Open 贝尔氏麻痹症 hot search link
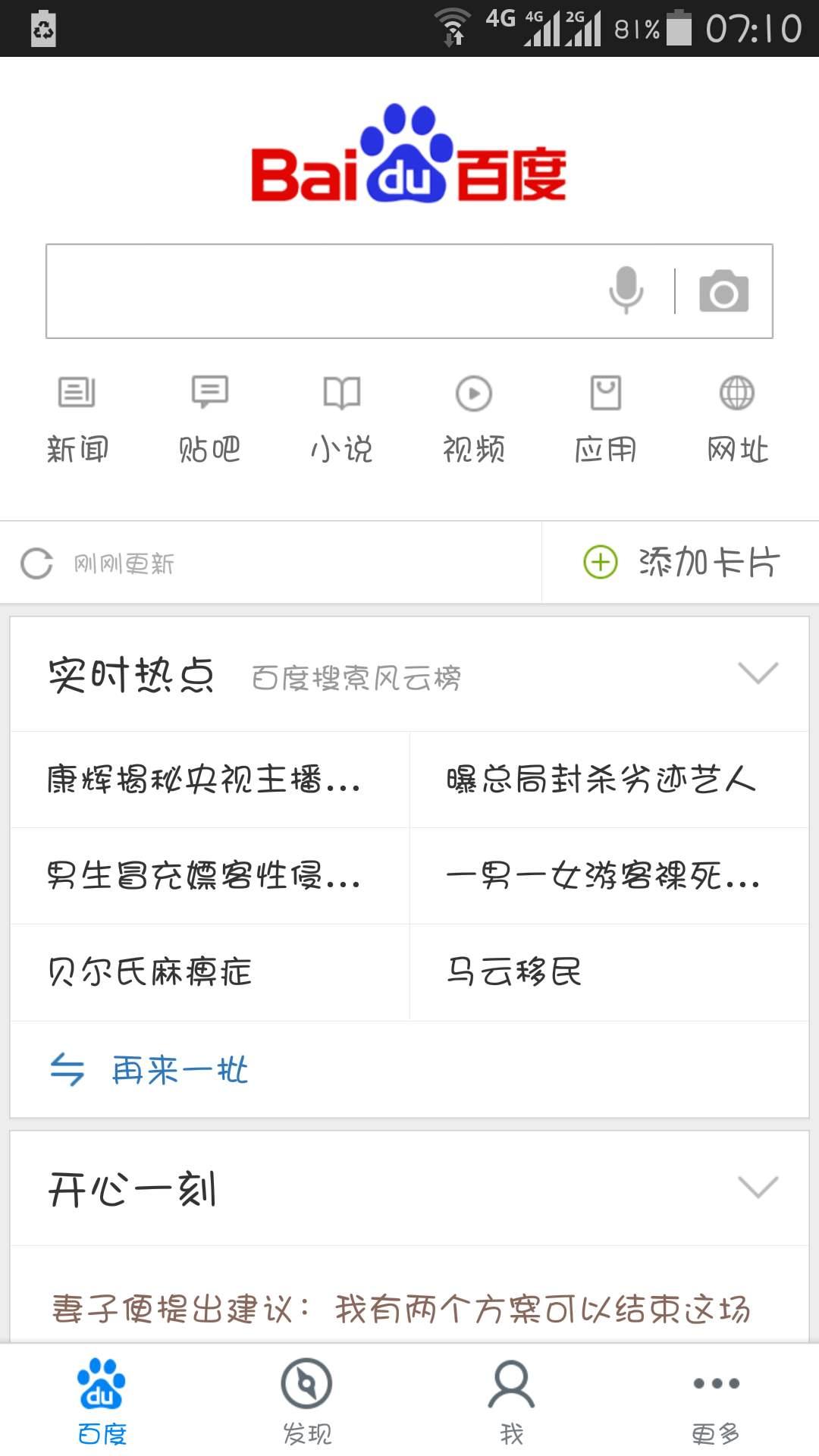The height and width of the screenshot is (1456, 819). [152, 973]
